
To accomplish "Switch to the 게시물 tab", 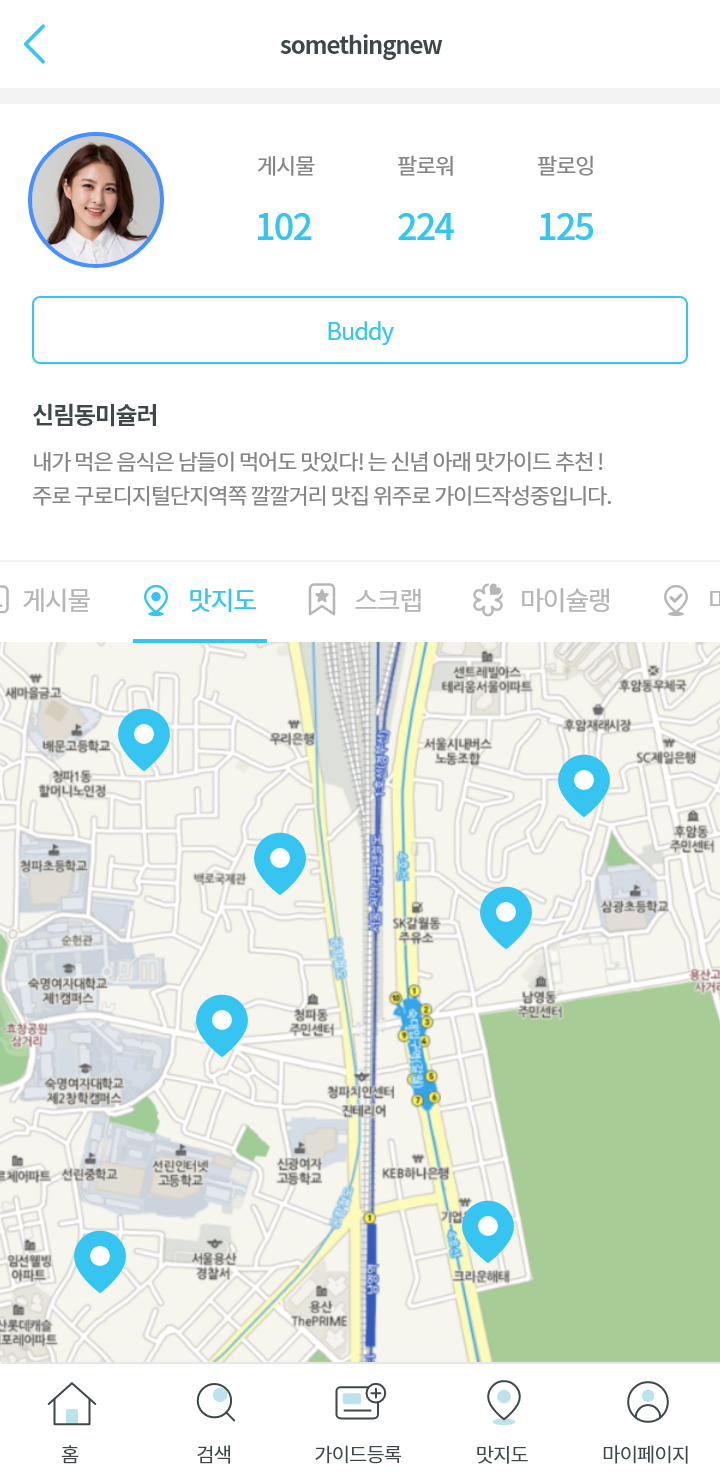I will (45, 600).
